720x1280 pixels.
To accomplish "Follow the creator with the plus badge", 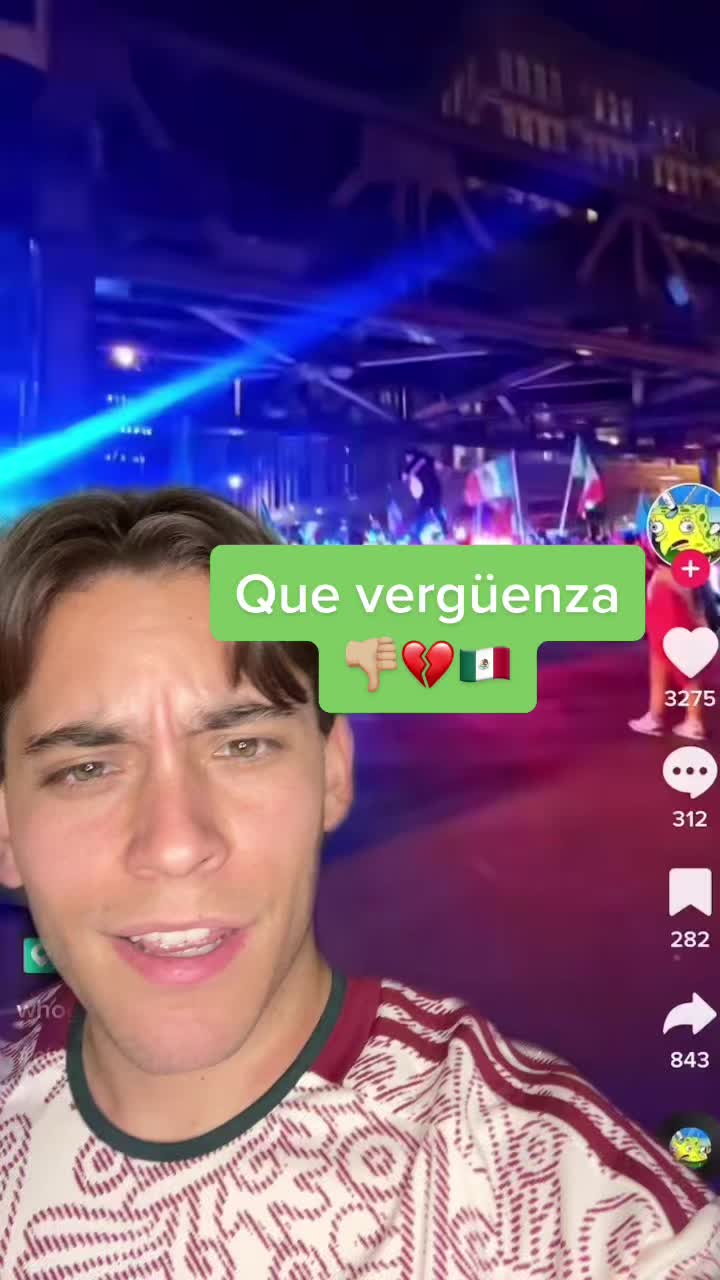I will 690,569.
